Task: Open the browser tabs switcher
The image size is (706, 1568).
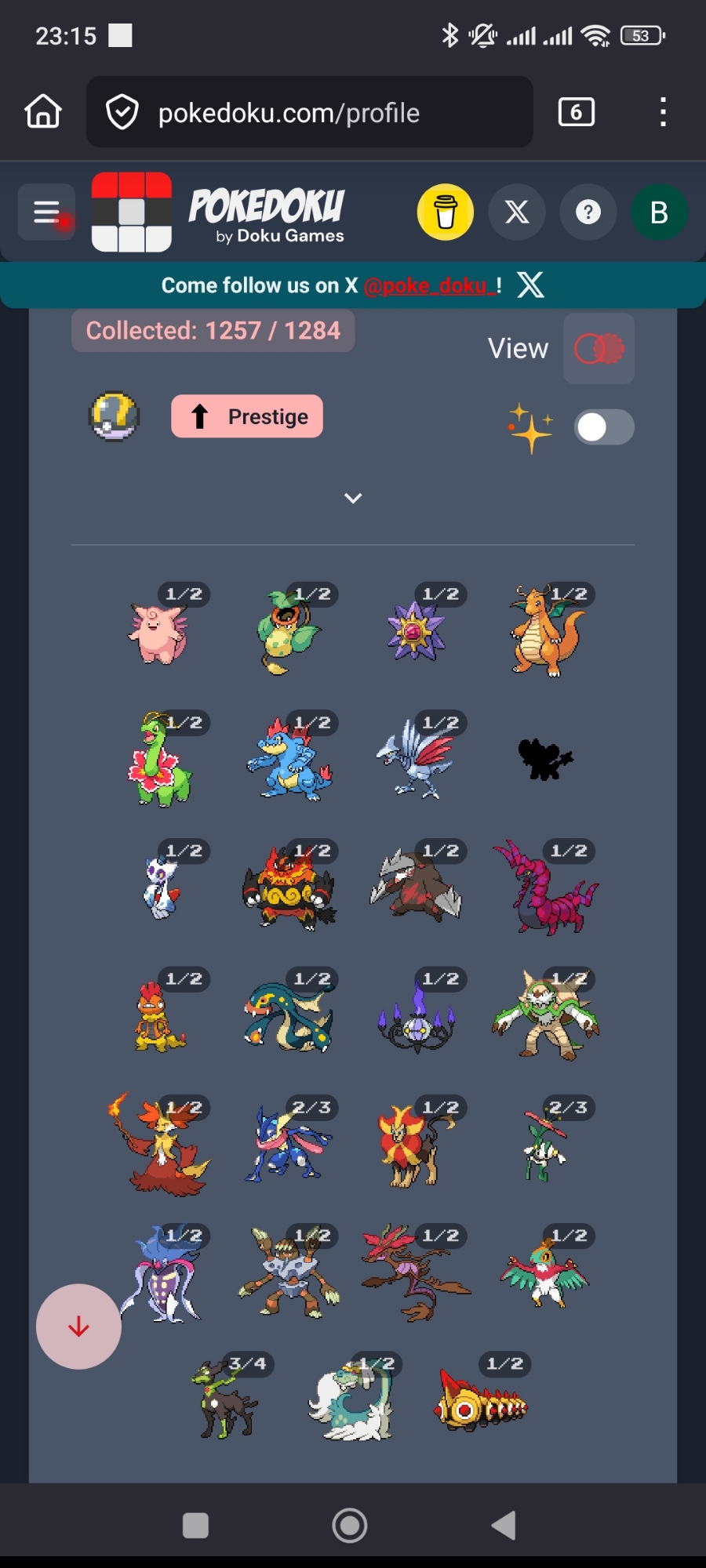Action: point(576,113)
